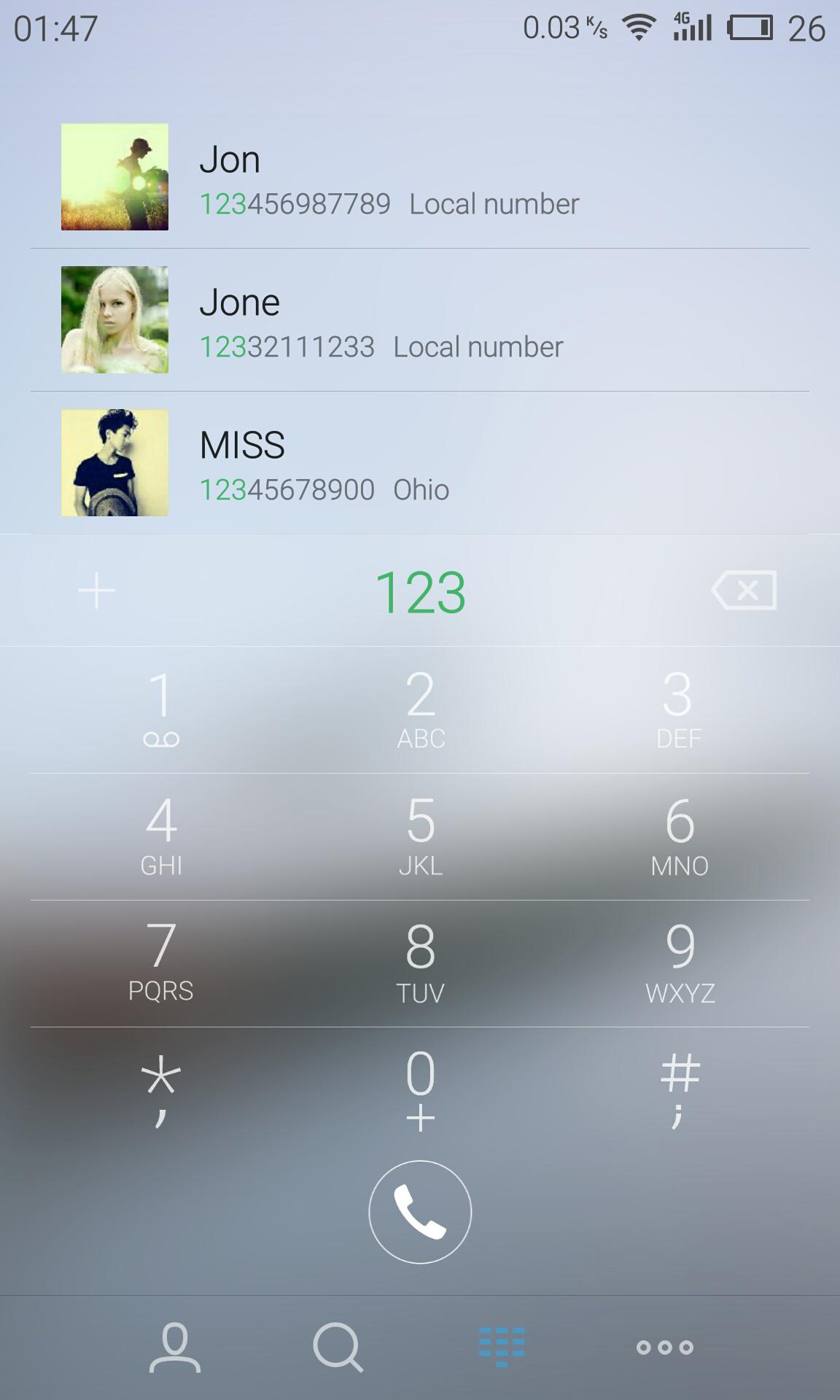Dial digit 1 voicemail key
The height and width of the screenshot is (1400, 840).
161,709
